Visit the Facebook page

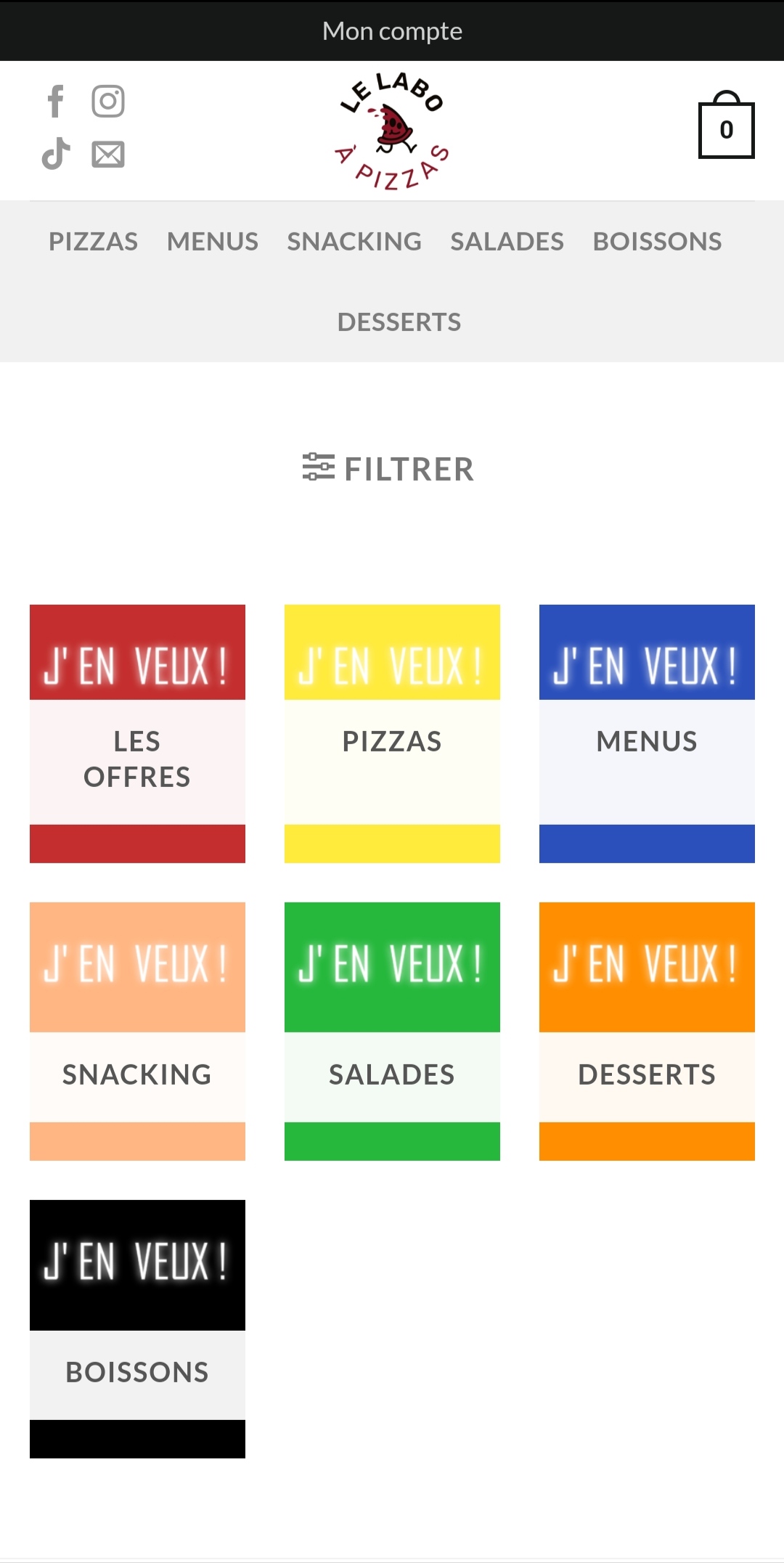pyautogui.click(x=56, y=102)
